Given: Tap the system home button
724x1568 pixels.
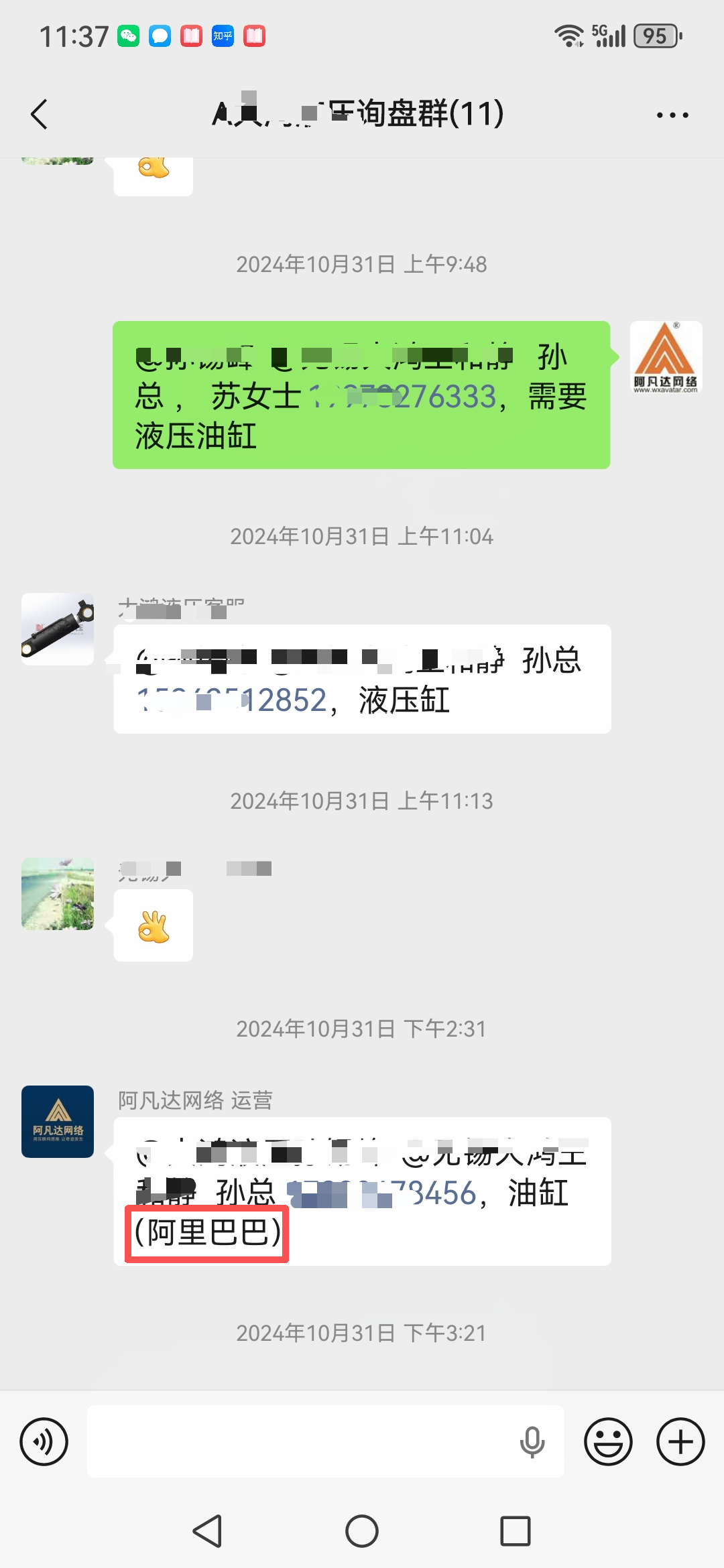Looking at the screenshot, I should pyautogui.click(x=362, y=1531).
